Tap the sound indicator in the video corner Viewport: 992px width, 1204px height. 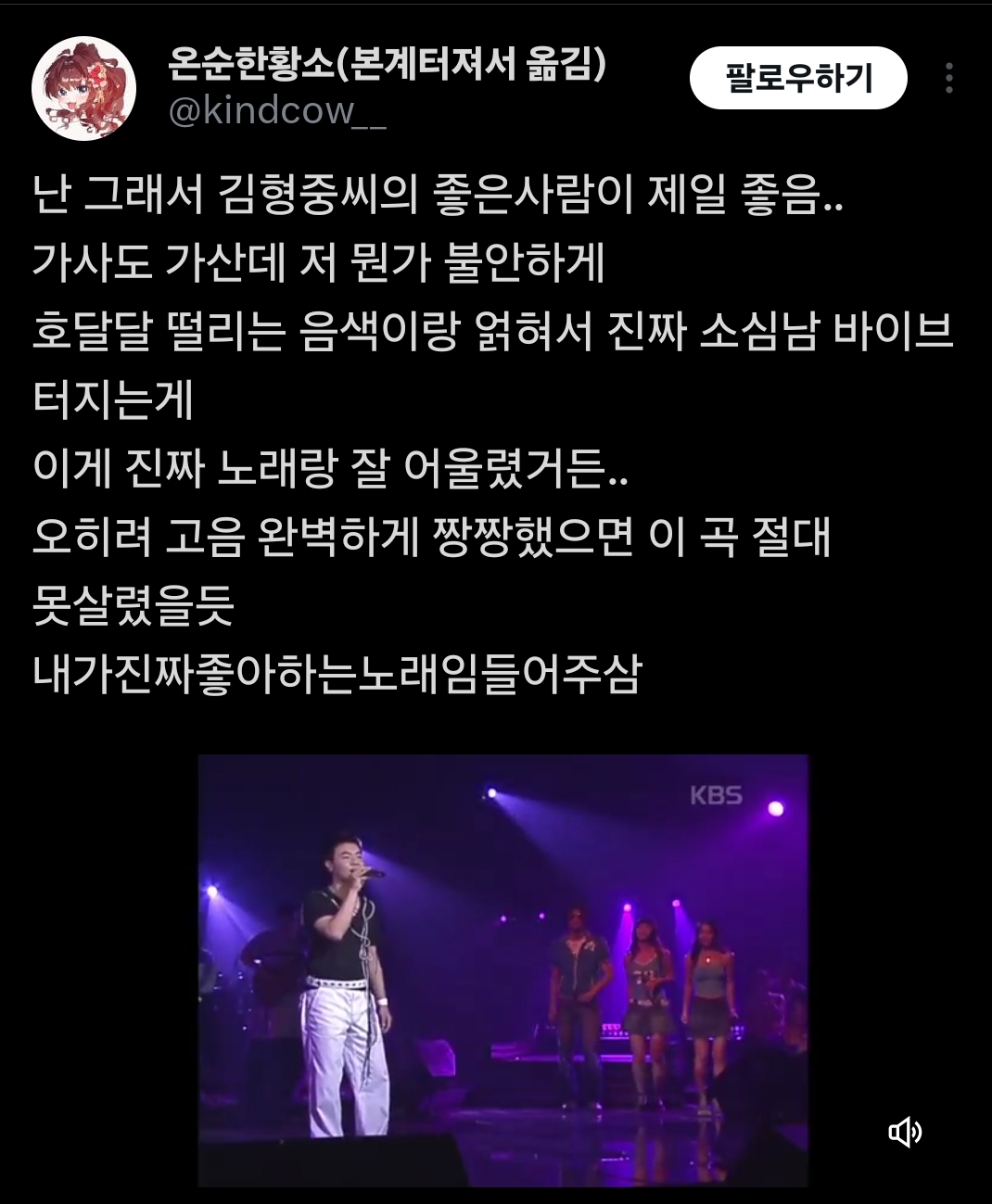[x=907, y=1130]
